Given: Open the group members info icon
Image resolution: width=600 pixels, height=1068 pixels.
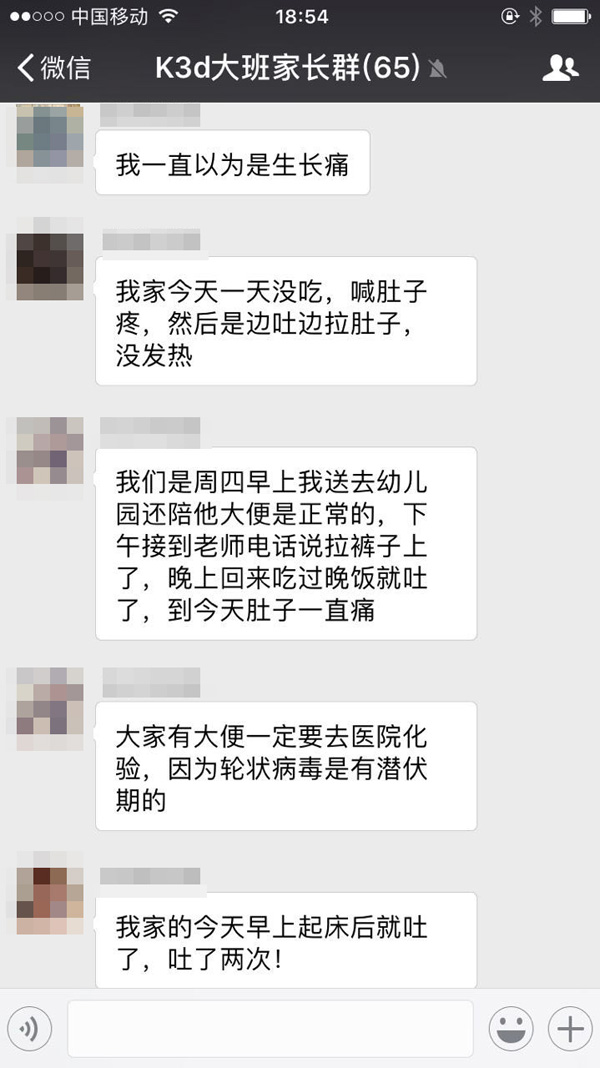Looking at the screenshot, I should tap(560, 68).
